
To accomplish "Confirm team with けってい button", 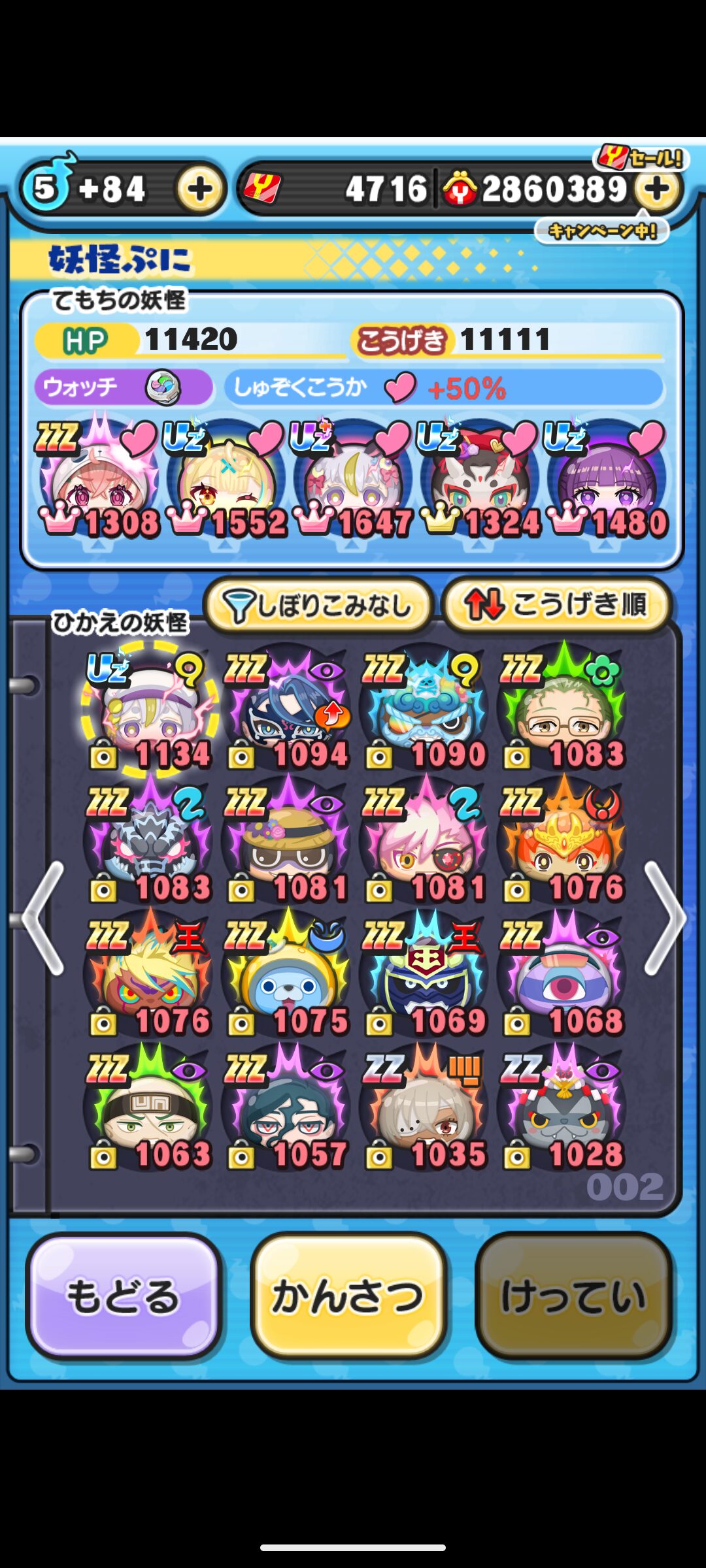I will (573, 1295).
